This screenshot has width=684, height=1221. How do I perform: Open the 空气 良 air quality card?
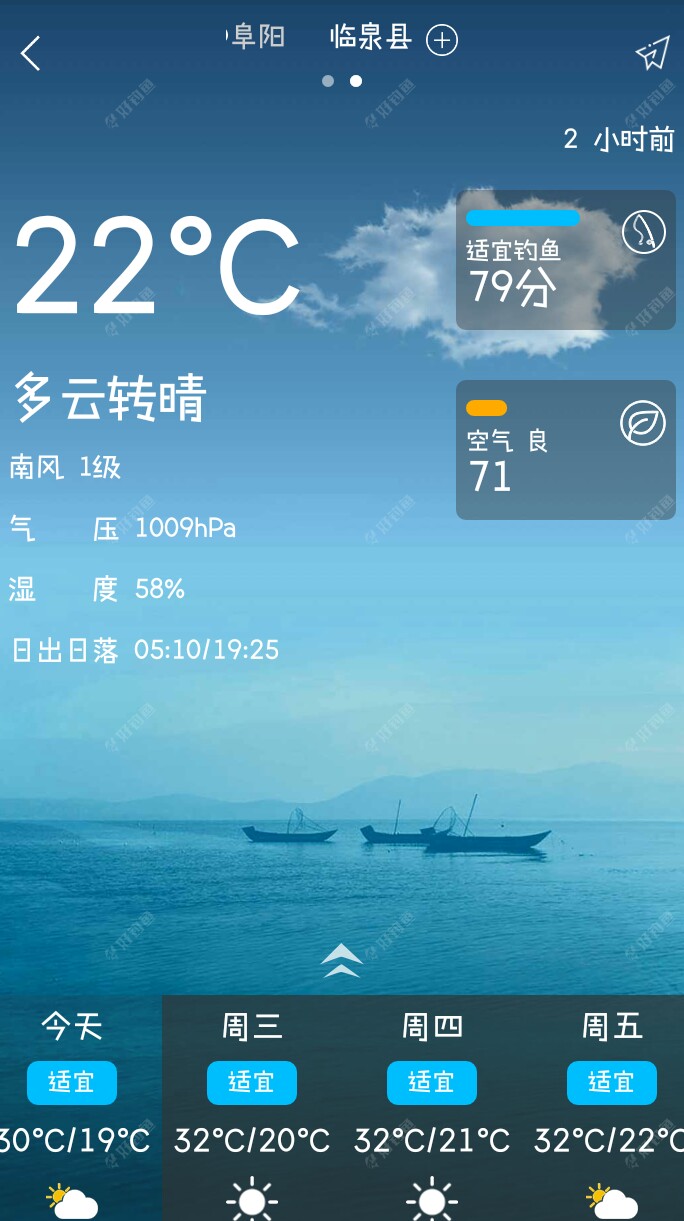565,450
